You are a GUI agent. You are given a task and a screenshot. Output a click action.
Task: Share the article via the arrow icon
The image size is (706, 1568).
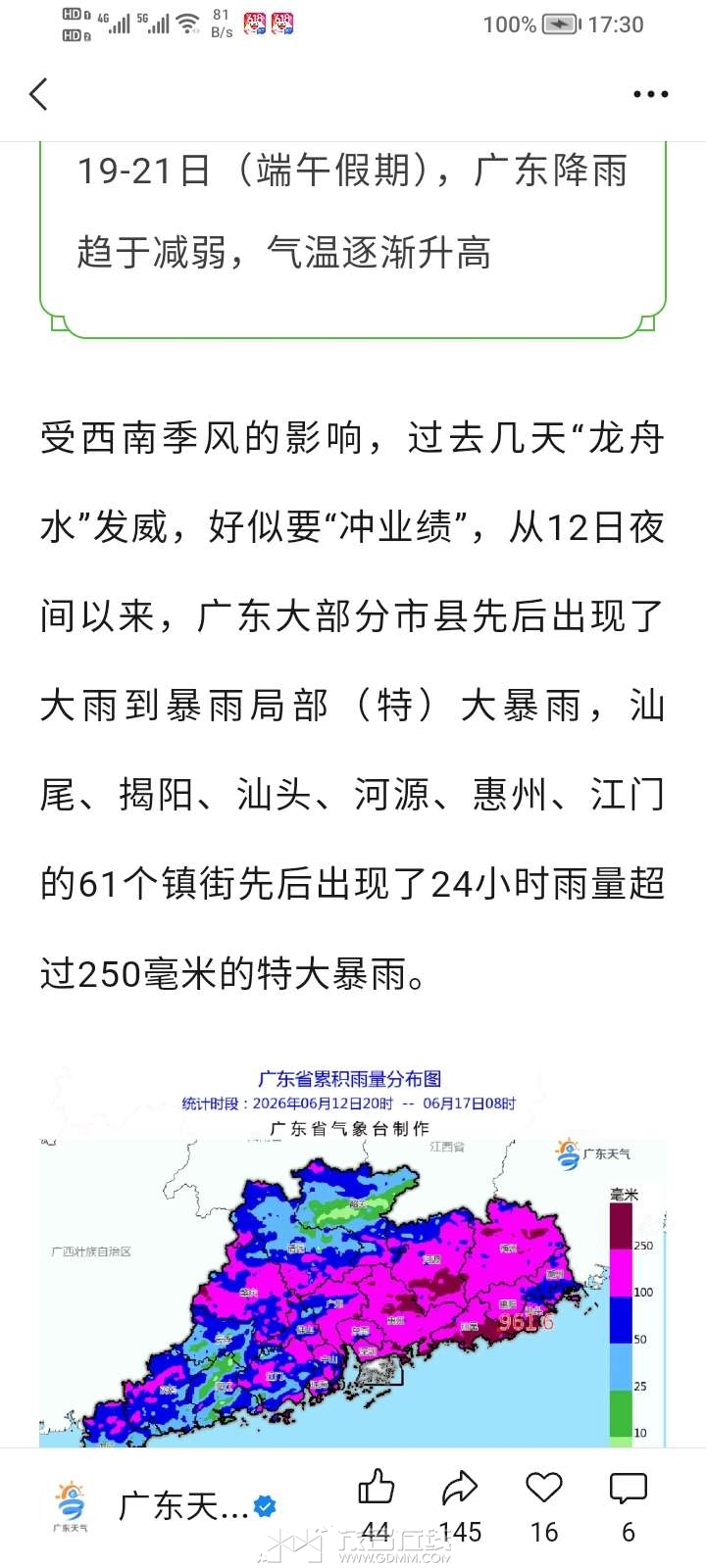pos(459,1488)
